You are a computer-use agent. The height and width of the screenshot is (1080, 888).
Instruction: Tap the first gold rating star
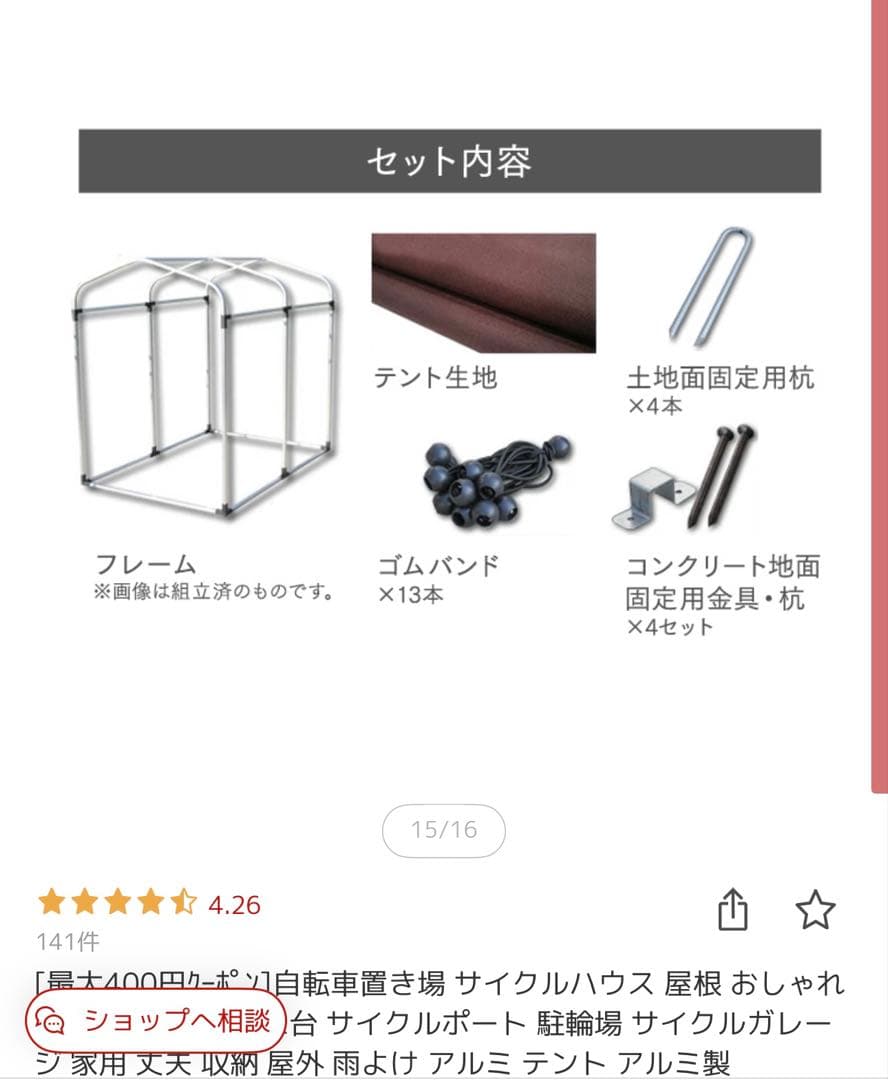(x=50, y=903)
